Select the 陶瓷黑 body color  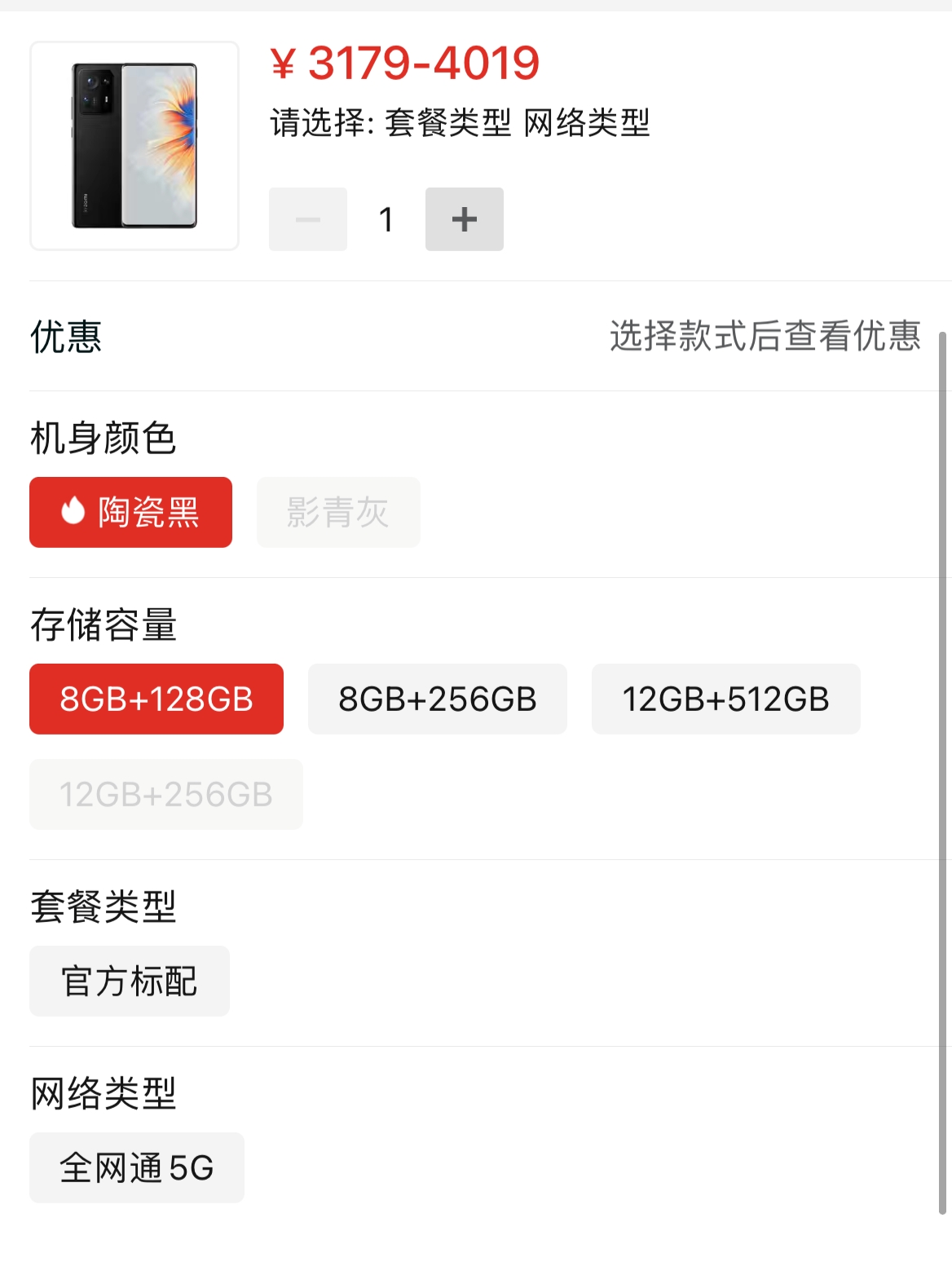click(130, 512)
